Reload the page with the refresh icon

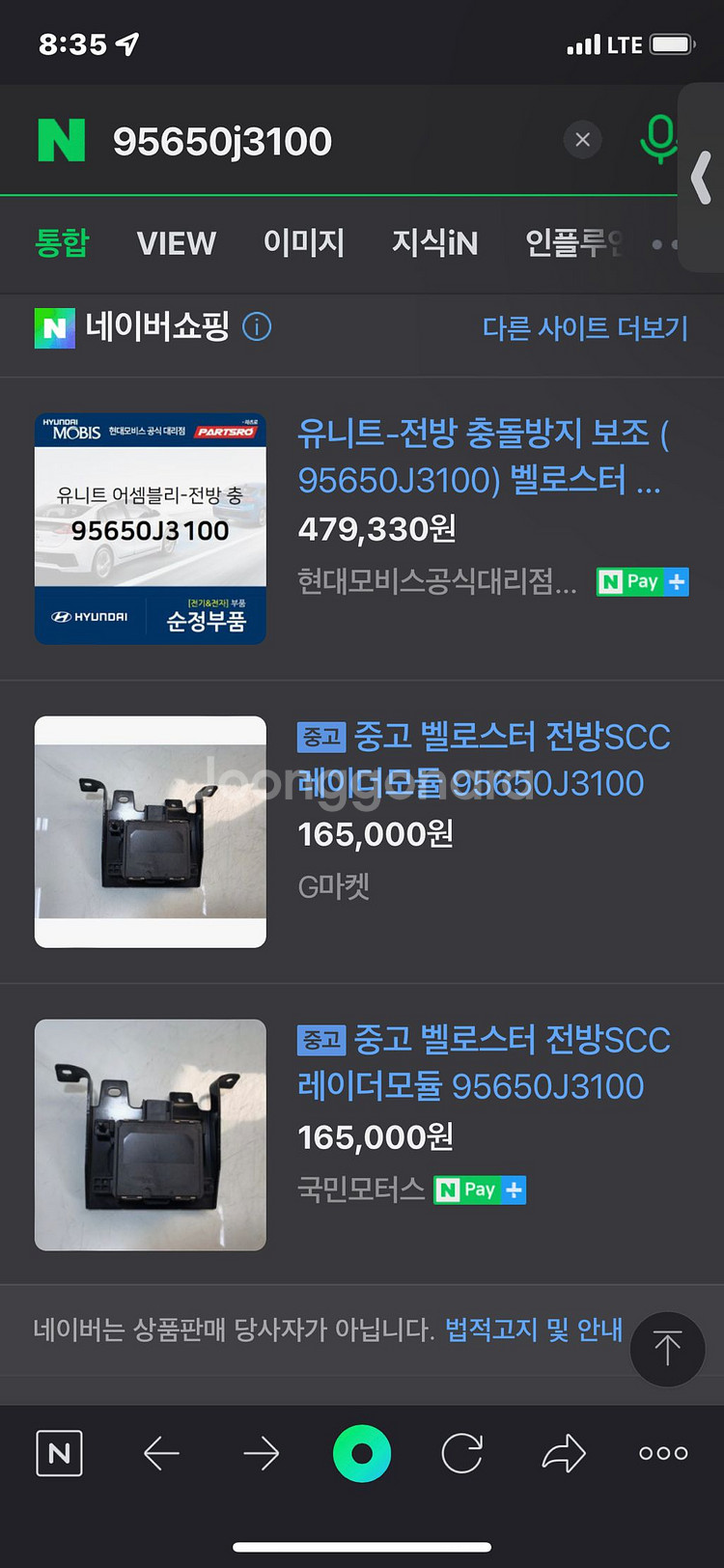pyautogui.click(x=461, y=1452)
